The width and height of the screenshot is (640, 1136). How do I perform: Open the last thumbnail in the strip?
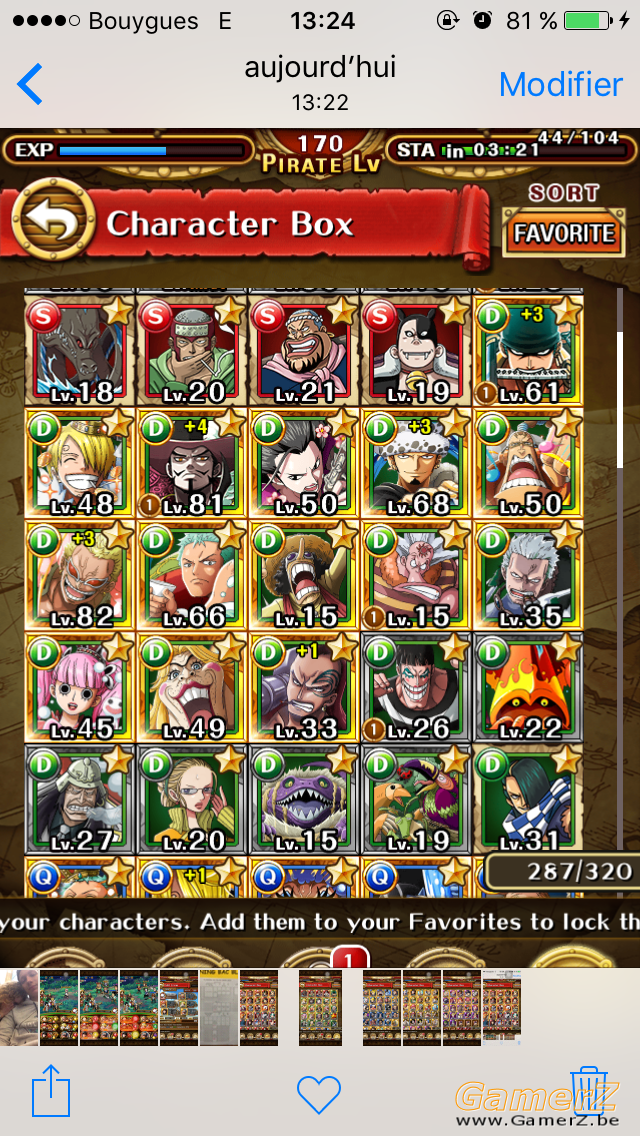502,1008
